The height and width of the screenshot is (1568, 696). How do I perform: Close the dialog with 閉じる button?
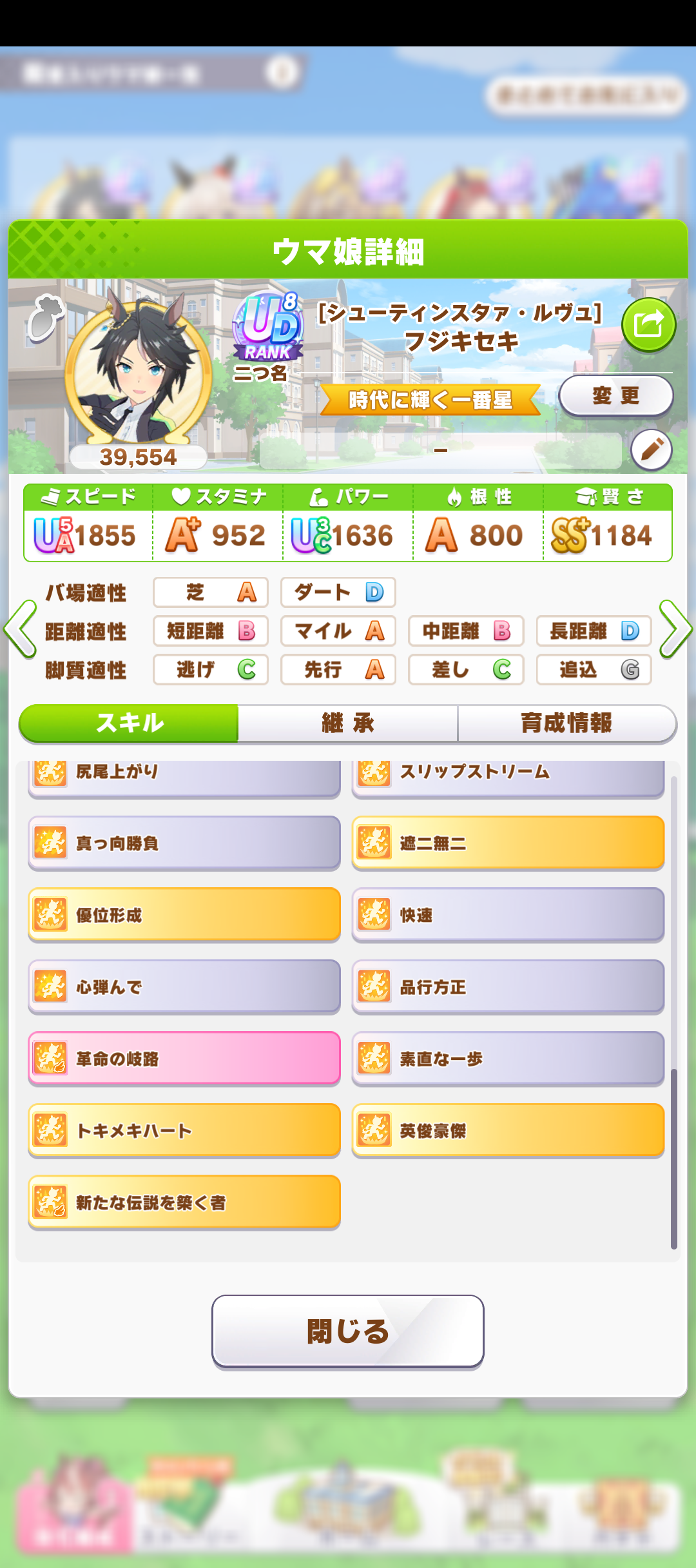[348, 1331]
